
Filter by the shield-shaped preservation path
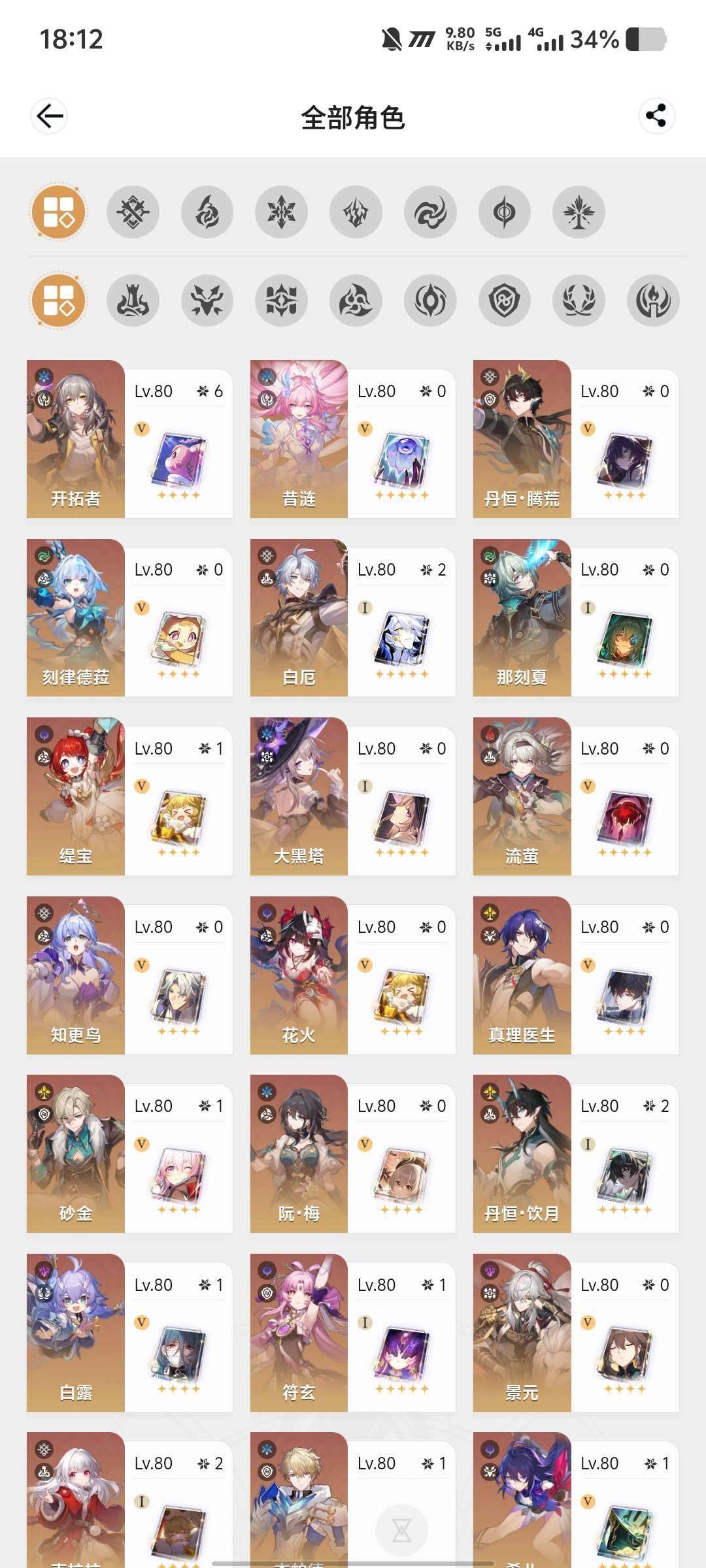[x=504, y=301]
